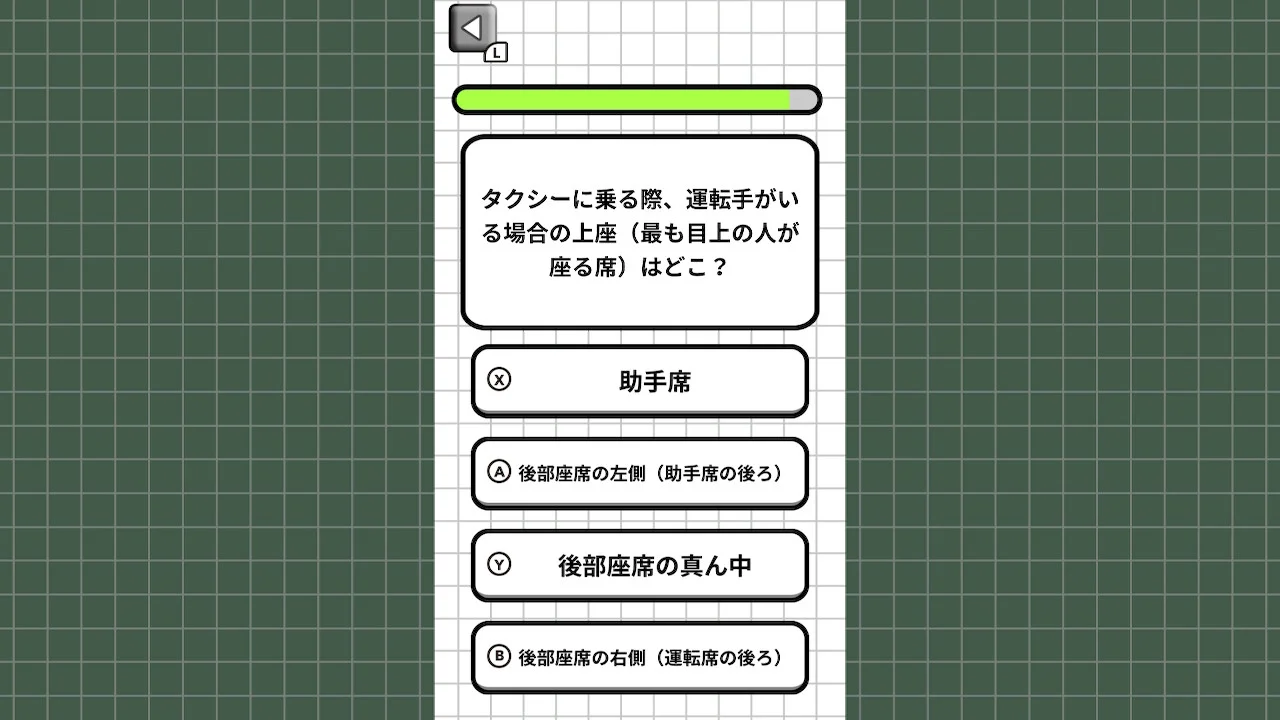Choose 後部座席の左側（助手席の後ろ）

639,473
